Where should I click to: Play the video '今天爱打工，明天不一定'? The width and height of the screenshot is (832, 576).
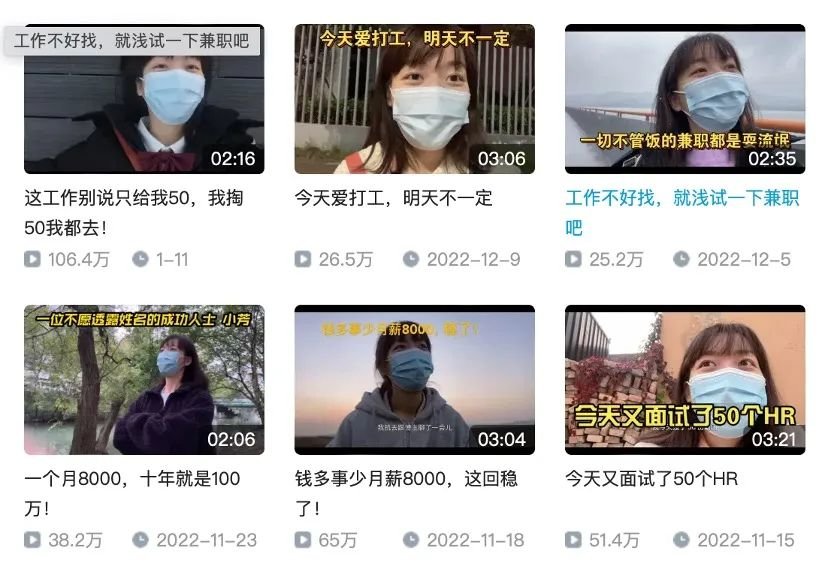(414, 100)
